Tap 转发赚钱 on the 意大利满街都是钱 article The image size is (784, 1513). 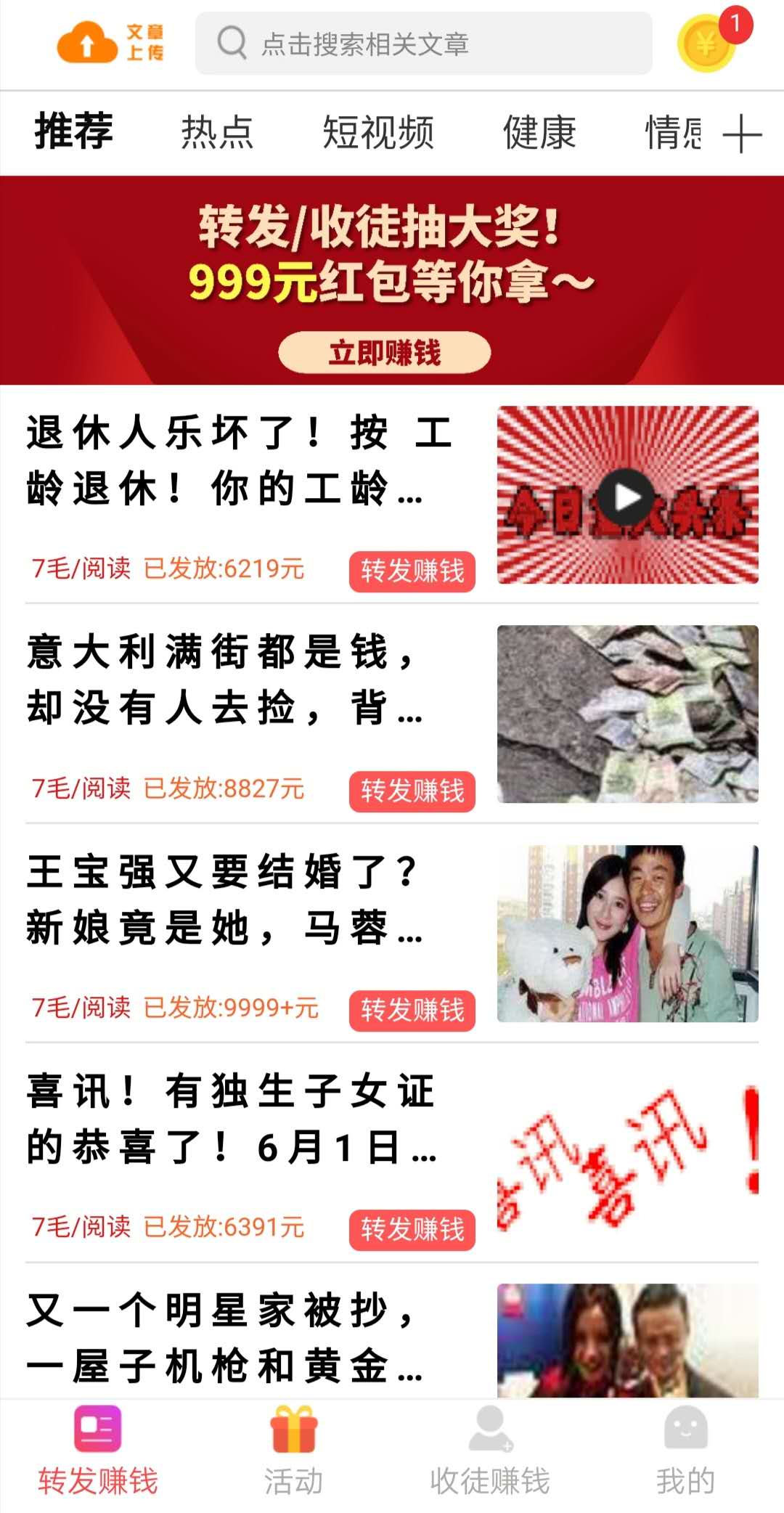pyautogui.click(x=412, y=791)
